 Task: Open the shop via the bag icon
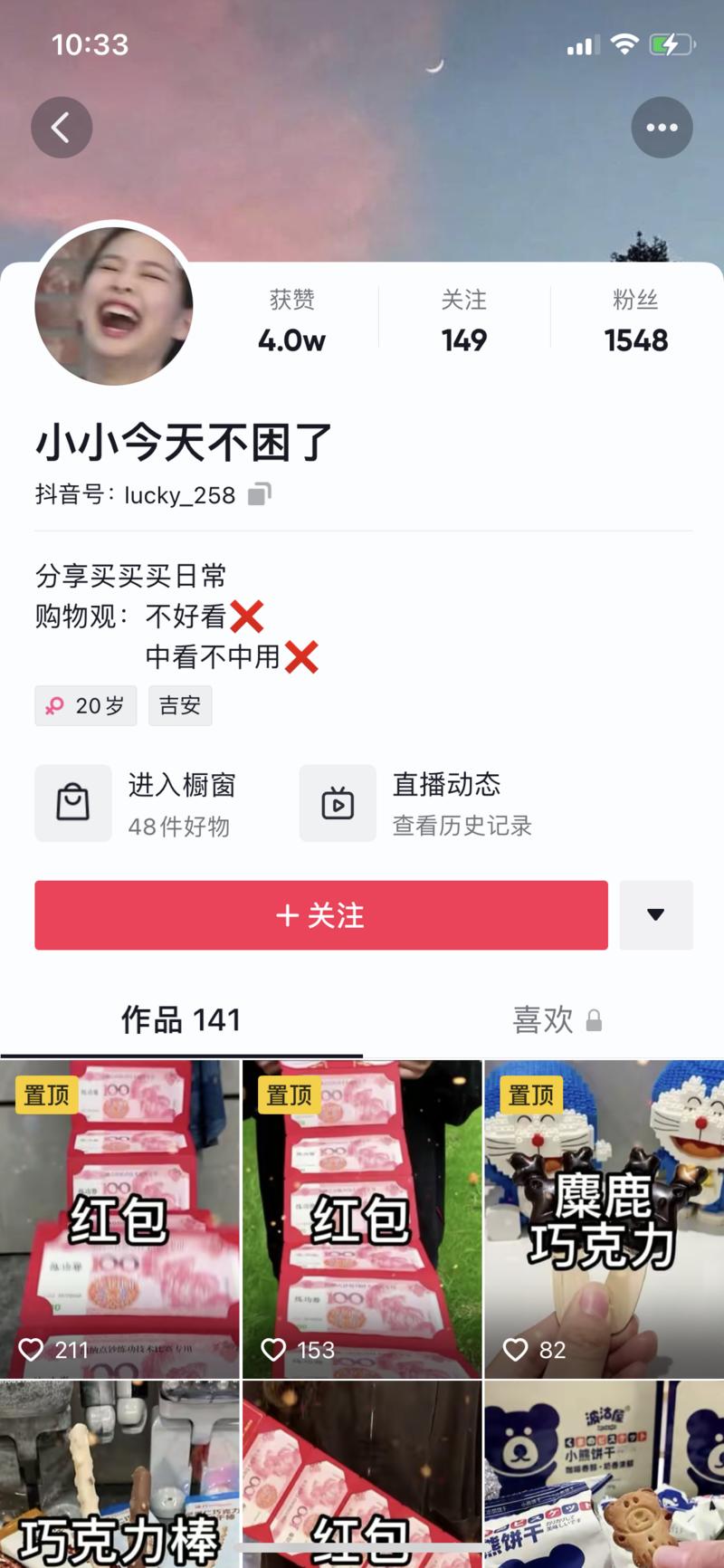(x=73, y=803)
